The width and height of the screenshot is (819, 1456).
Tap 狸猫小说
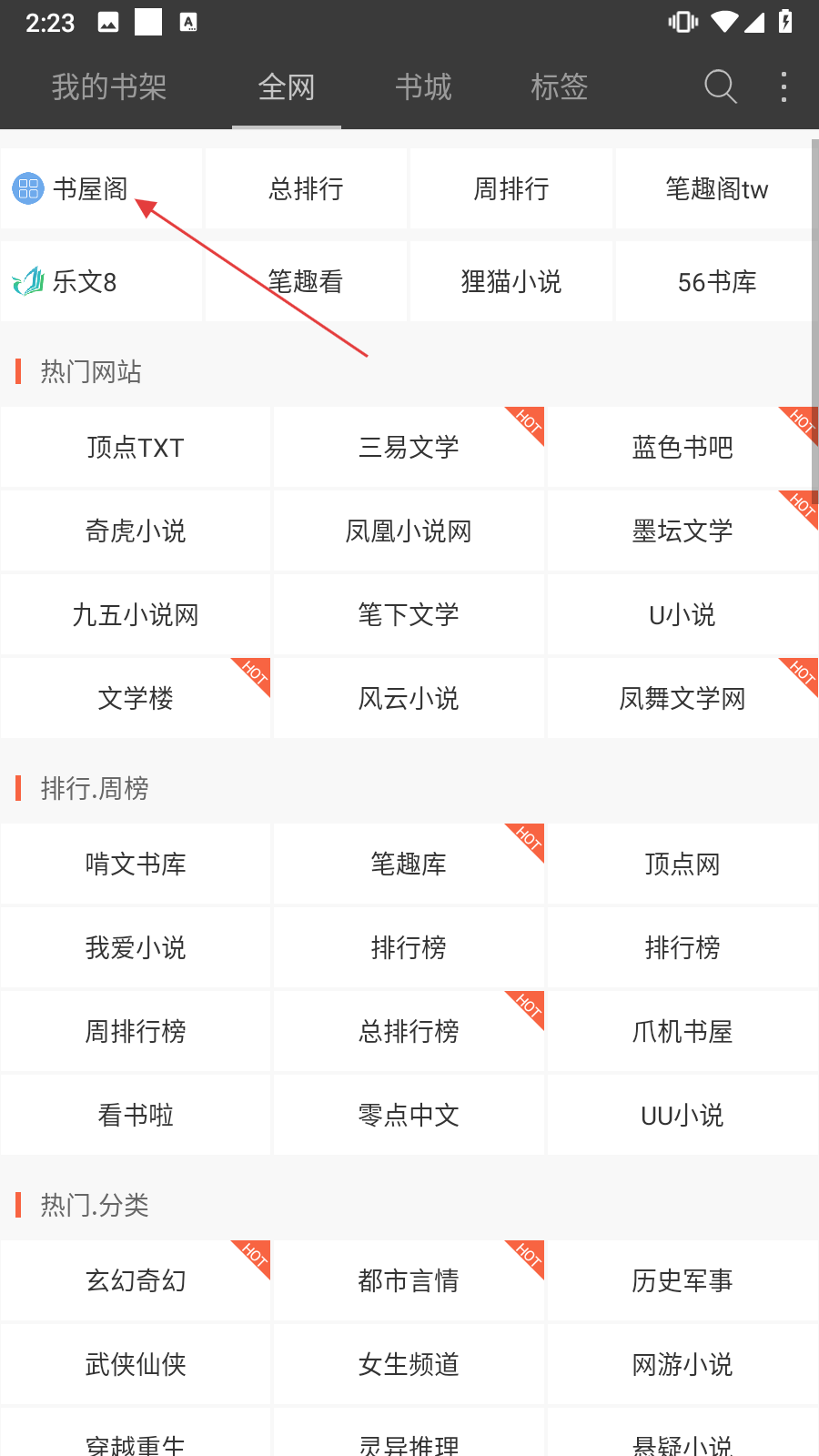511,281
